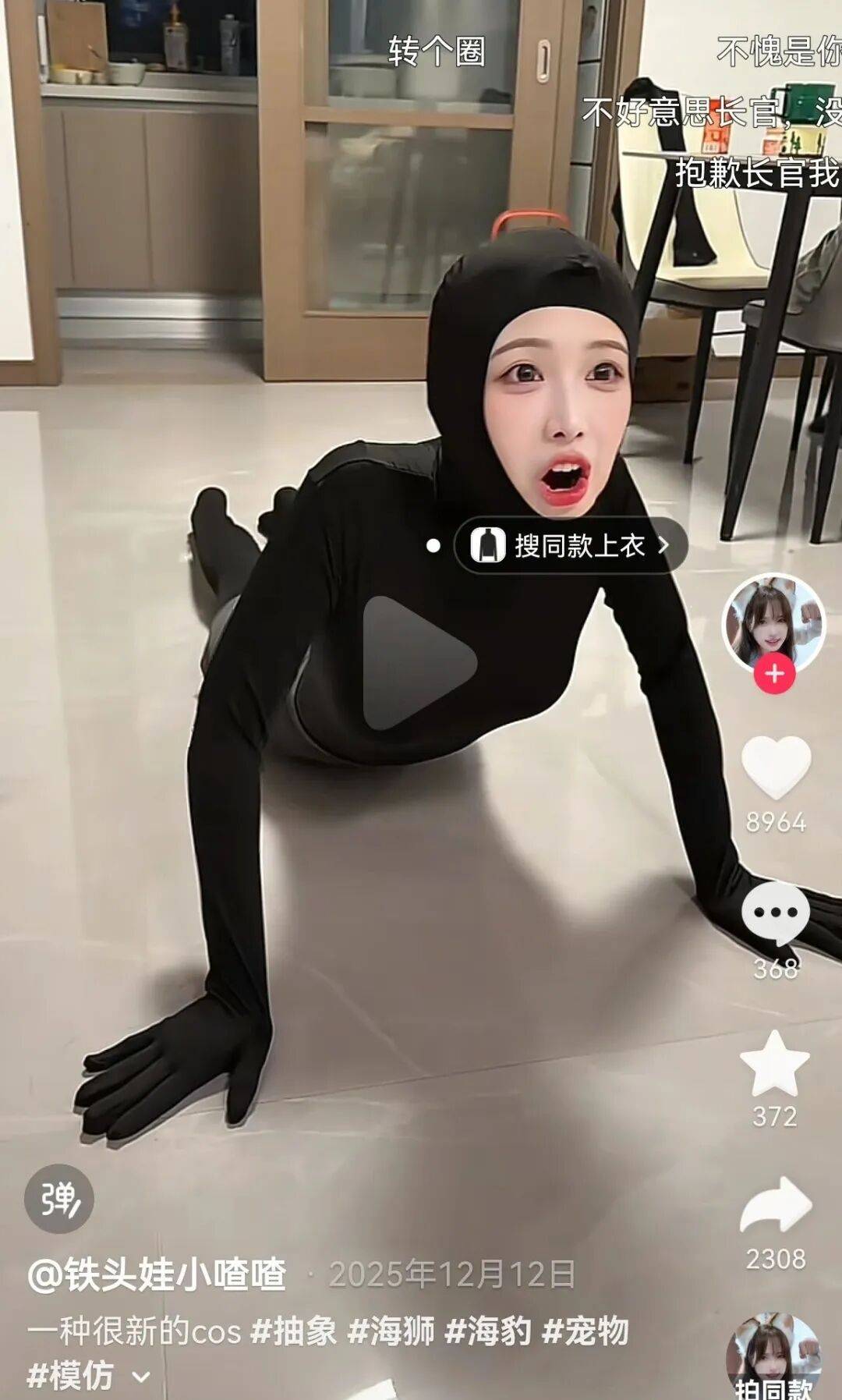
Task: Add video to favorites with star
Action: pos(775,1064)
